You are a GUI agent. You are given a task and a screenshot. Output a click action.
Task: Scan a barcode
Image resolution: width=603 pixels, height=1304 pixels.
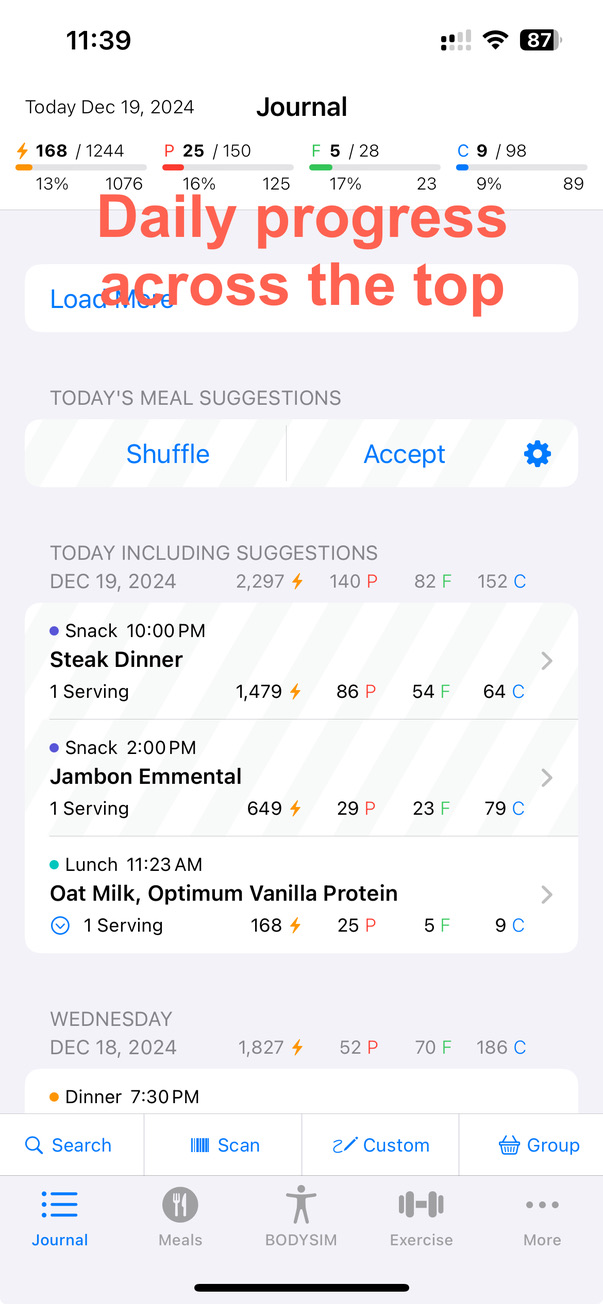[224, 1145]
